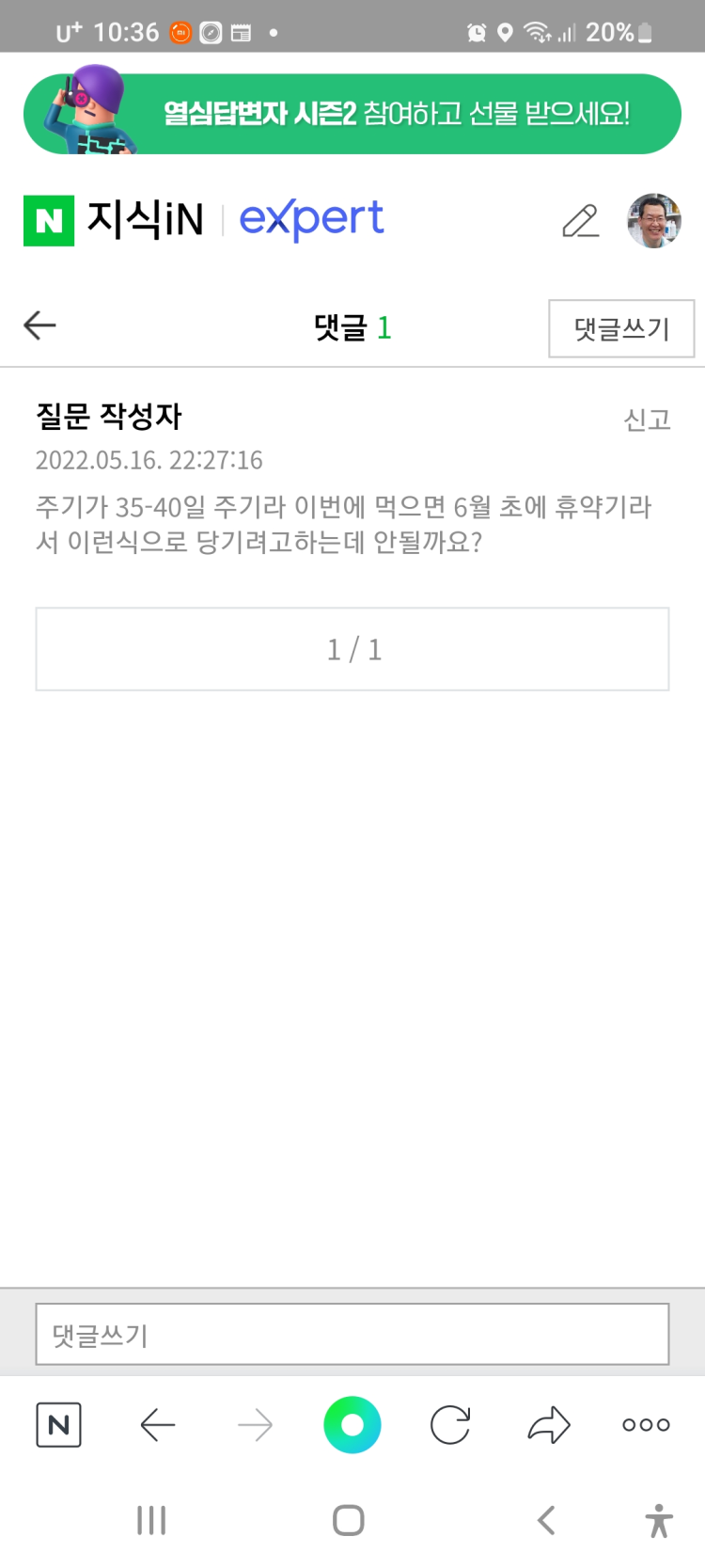Open the profile picture avatar
The image size is (705, 1568).
coord(654,221)
